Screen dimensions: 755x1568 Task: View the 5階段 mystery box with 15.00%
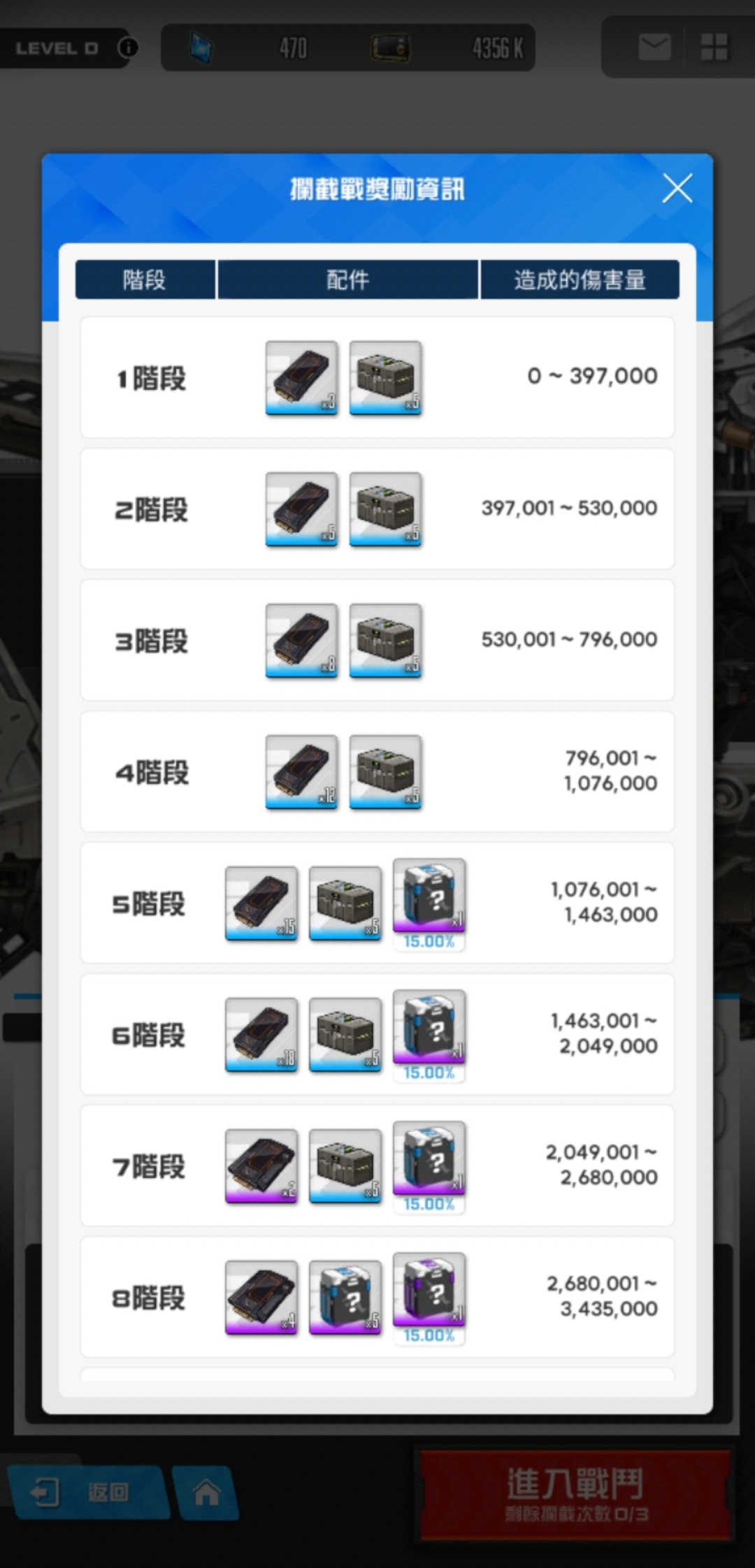[x=429, y=895]
